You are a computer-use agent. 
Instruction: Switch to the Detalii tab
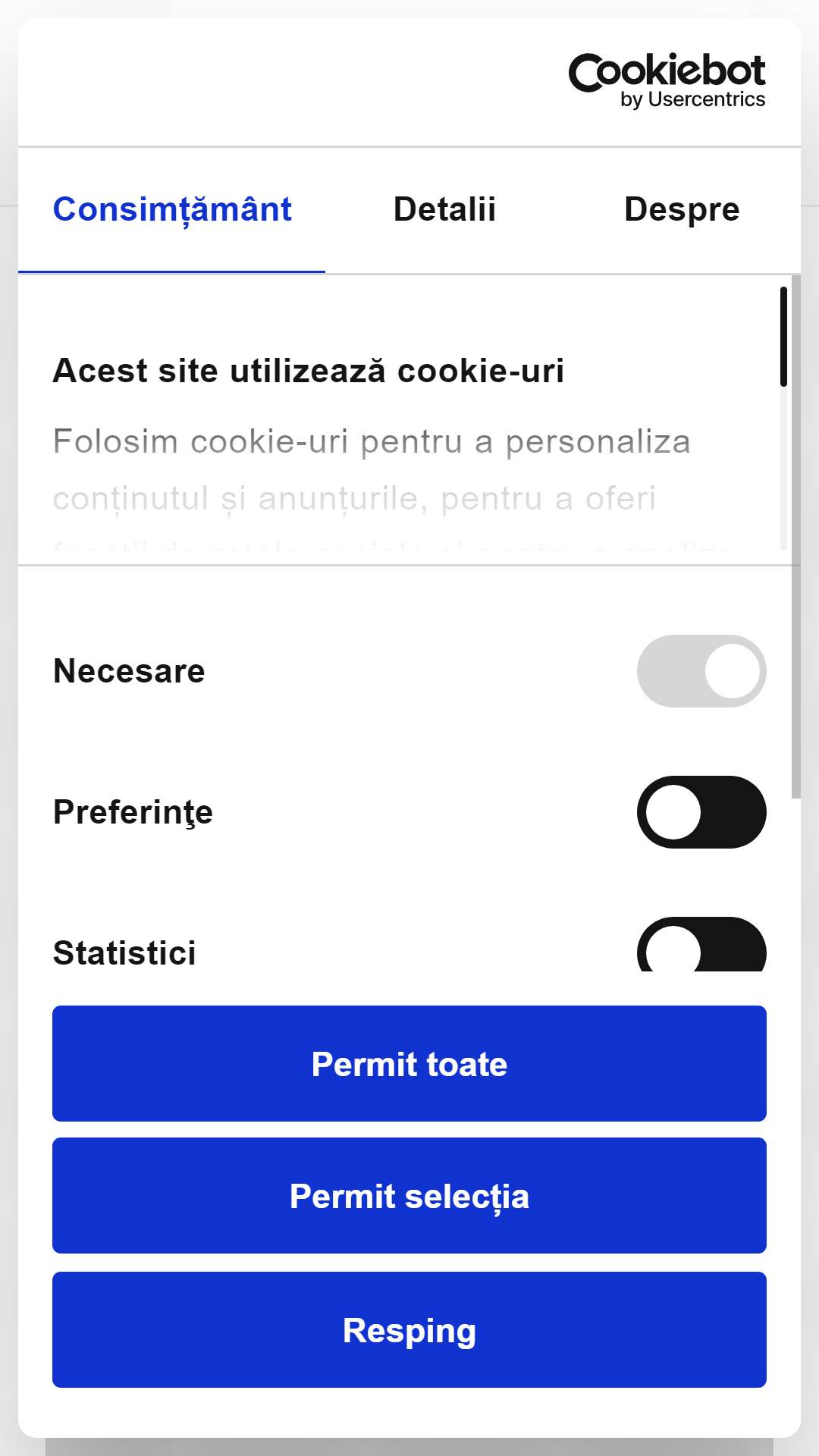[x=444, y=209]
